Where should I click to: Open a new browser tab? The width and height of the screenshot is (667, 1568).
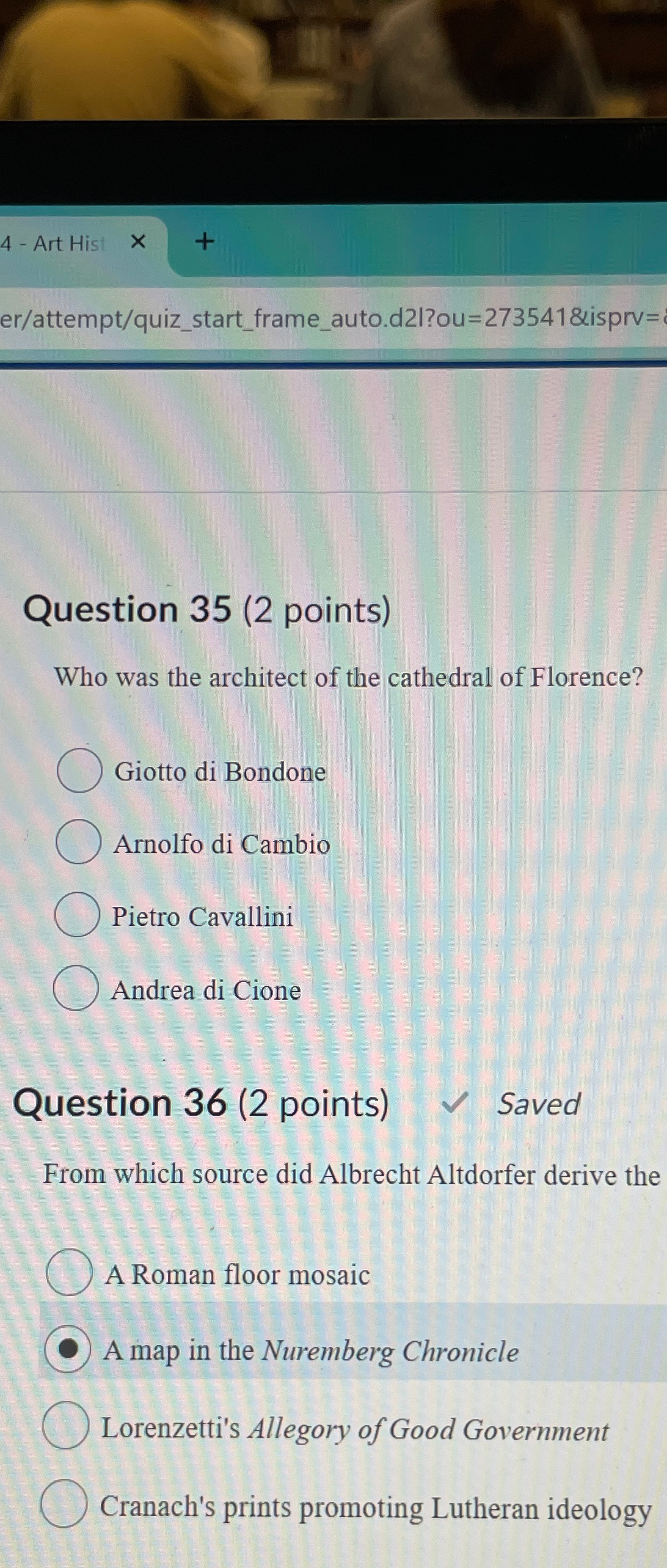(x=205, y=243)
